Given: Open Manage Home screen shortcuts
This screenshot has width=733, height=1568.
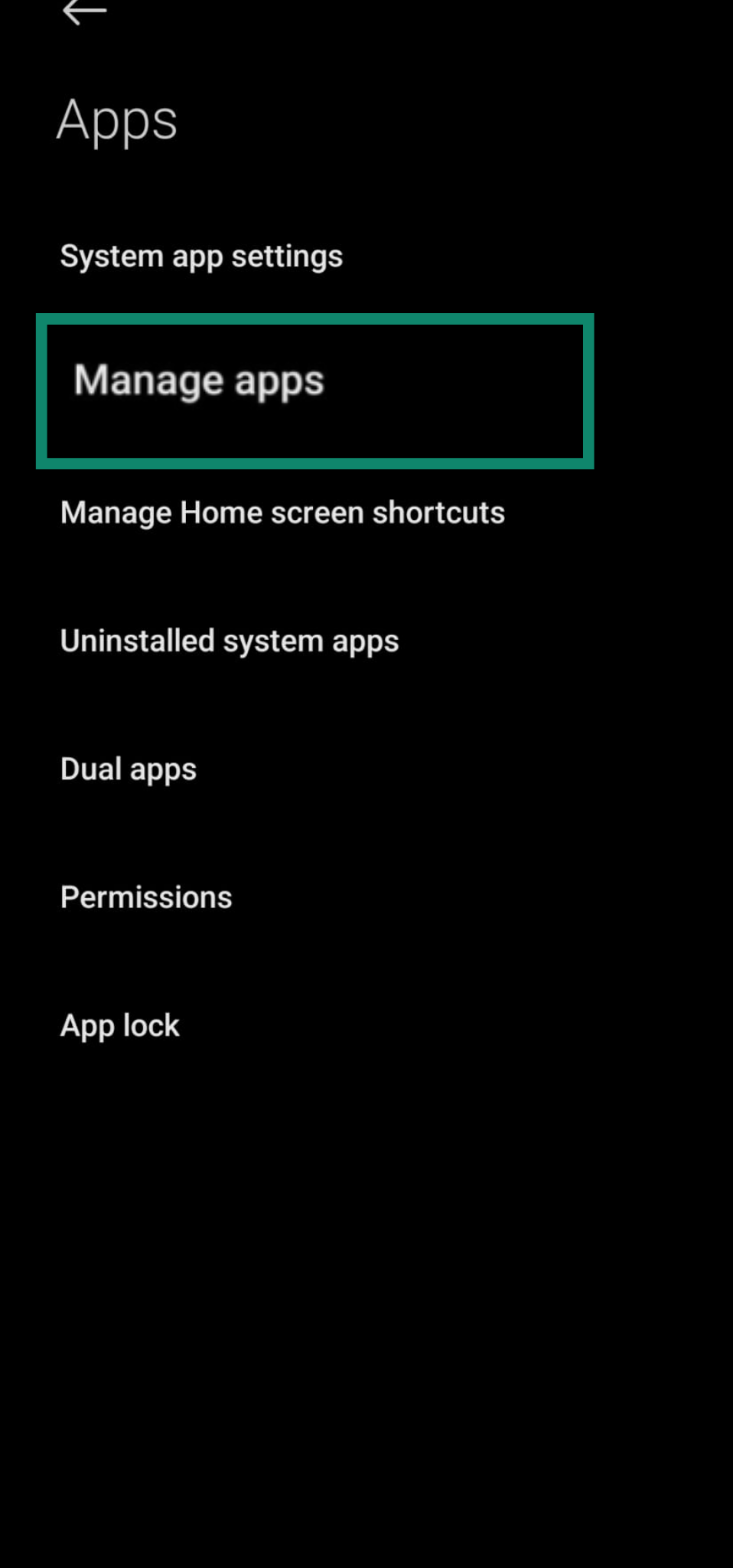Looking at the screenshot, I should click(x=282, y=513).
